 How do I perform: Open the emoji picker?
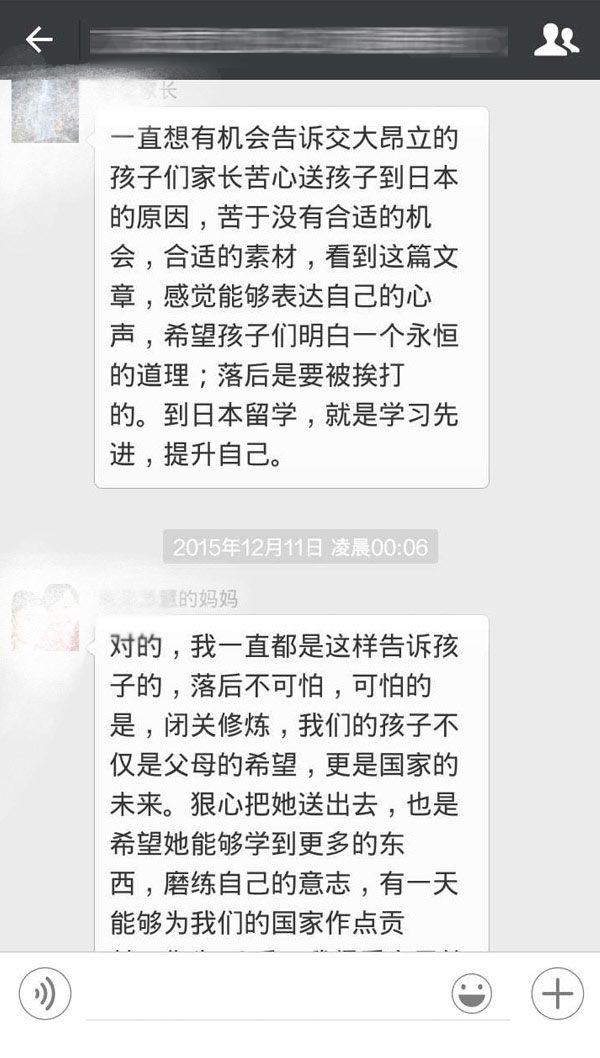coord(471,993)
